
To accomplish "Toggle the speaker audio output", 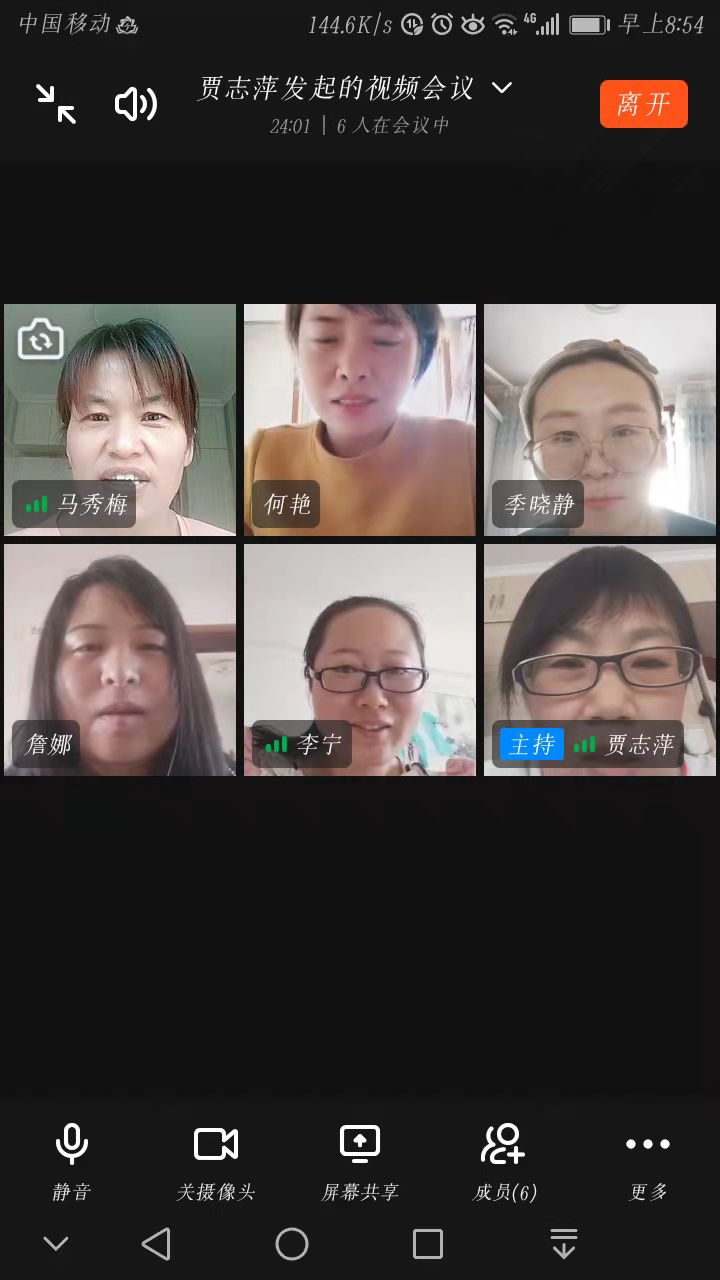I will pyautogui.click(x=136, y=104).
